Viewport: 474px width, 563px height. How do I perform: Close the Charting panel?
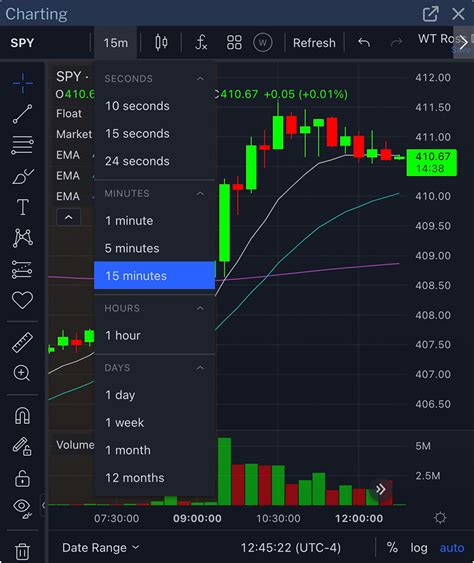coord(458,14)
